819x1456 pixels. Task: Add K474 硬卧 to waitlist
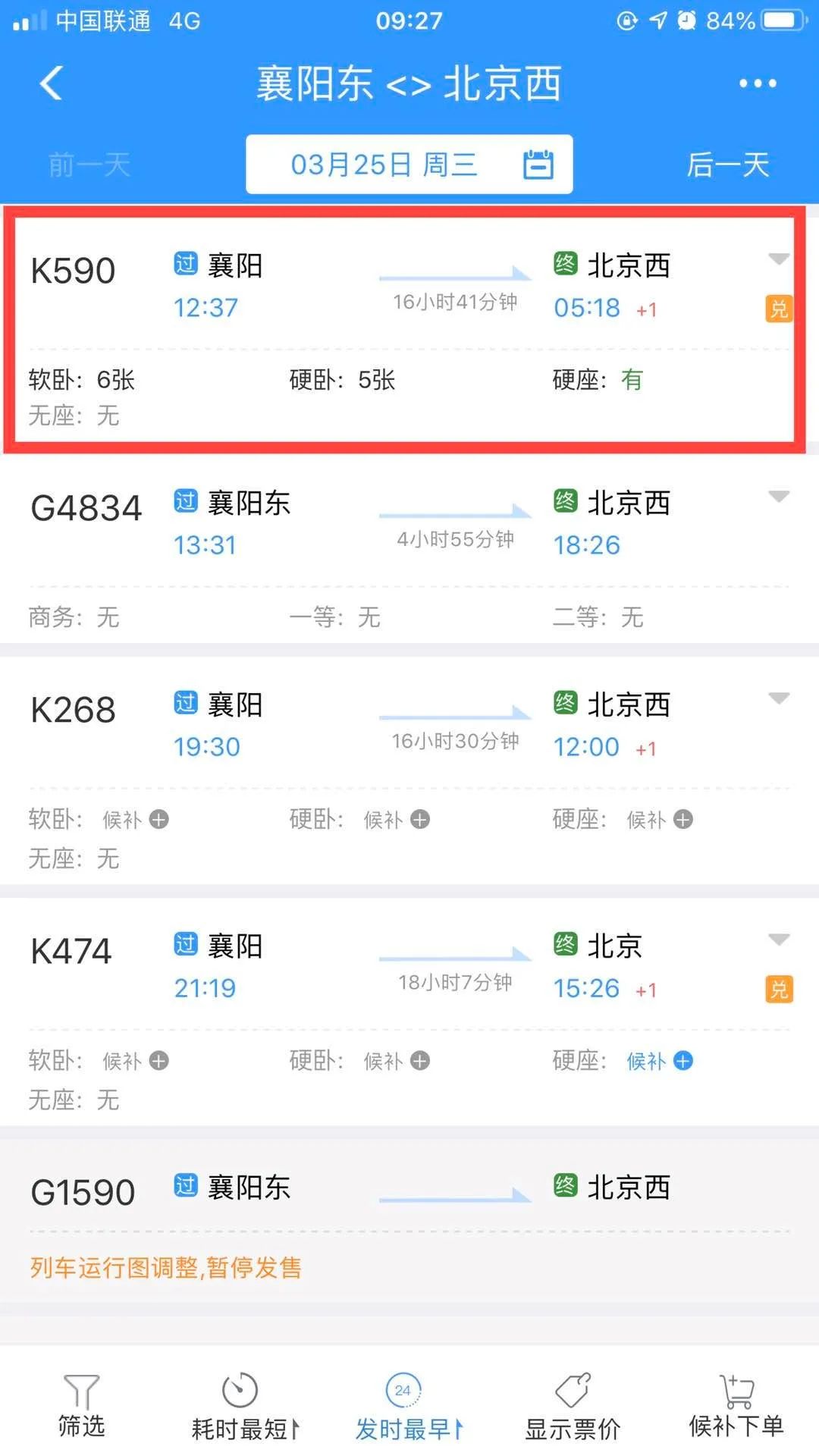pyautogui.click(x=419, y=1060)
